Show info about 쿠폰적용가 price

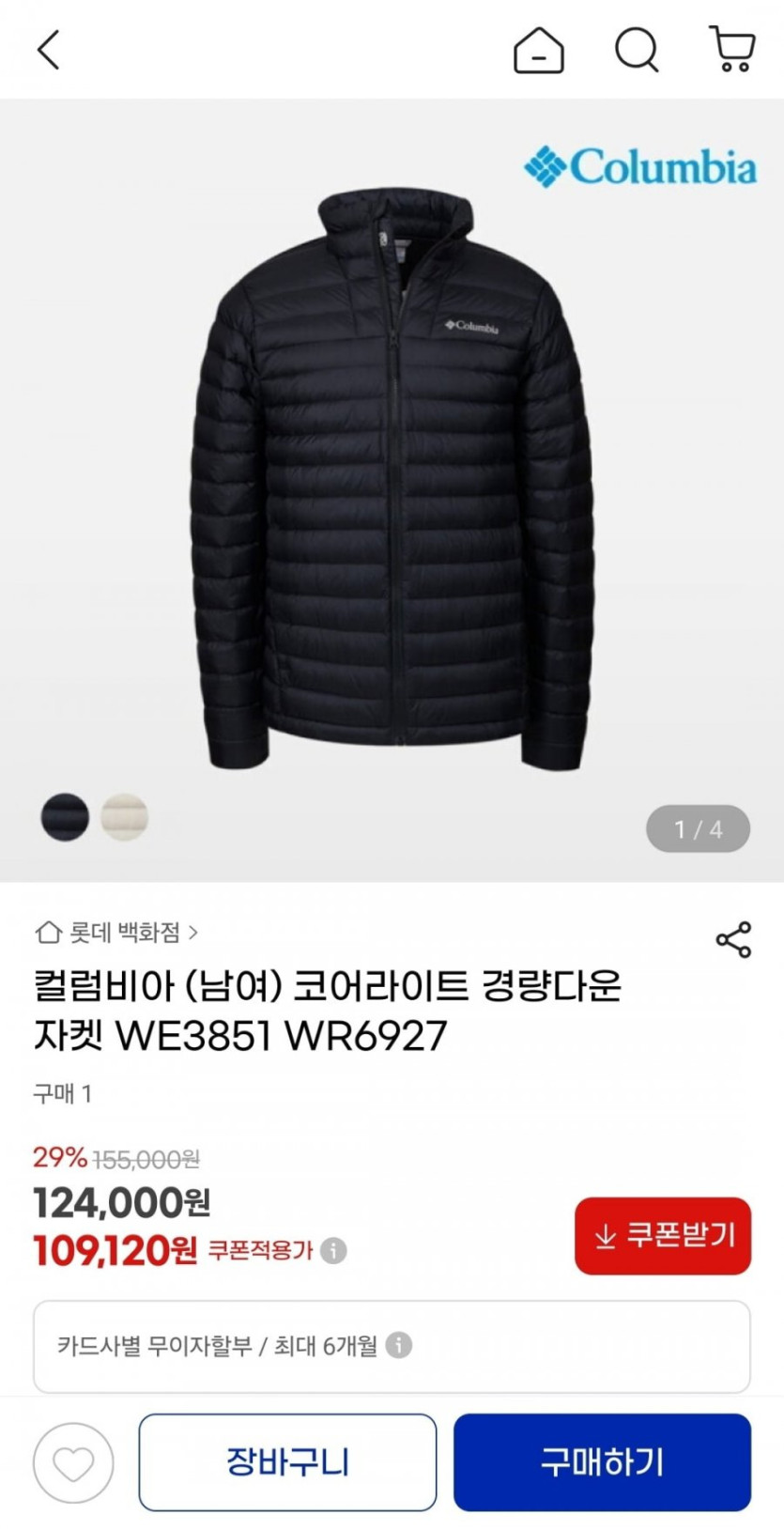click(333, 1251)
